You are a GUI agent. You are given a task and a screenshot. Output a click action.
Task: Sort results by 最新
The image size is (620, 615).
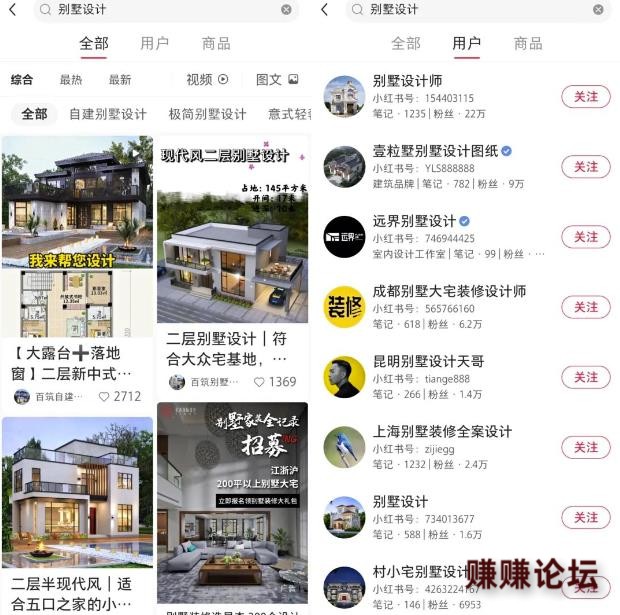pyautogui.click(x=120, y=80)
